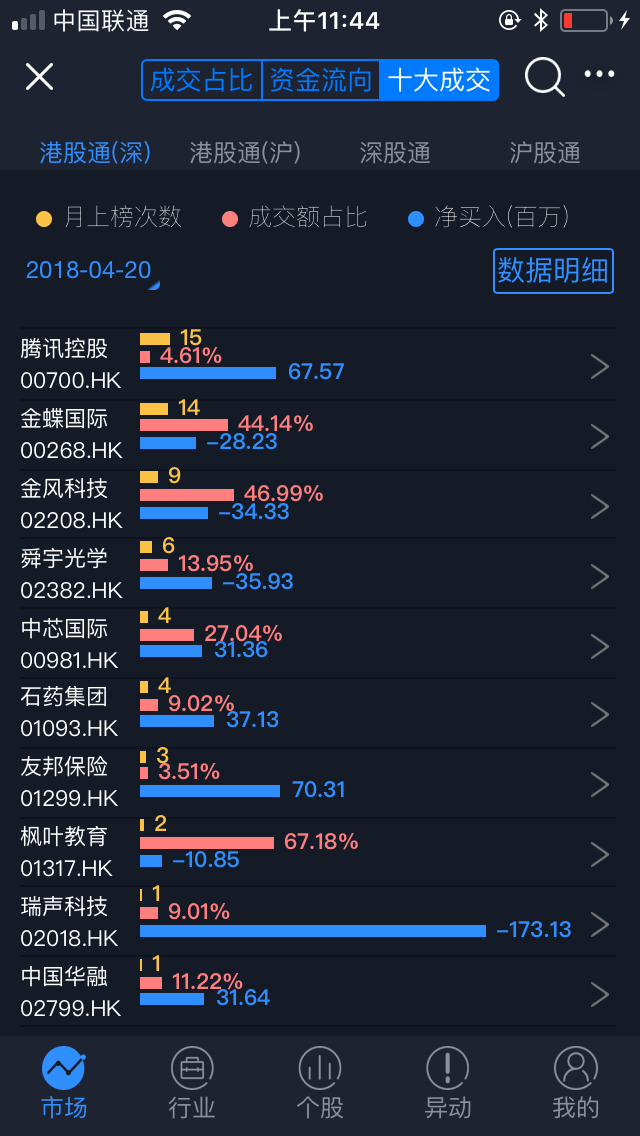Image resolution: width=640 pixels, height=1136 pixels.
Task: Close the page with the X icon
Action: (39, 76)
